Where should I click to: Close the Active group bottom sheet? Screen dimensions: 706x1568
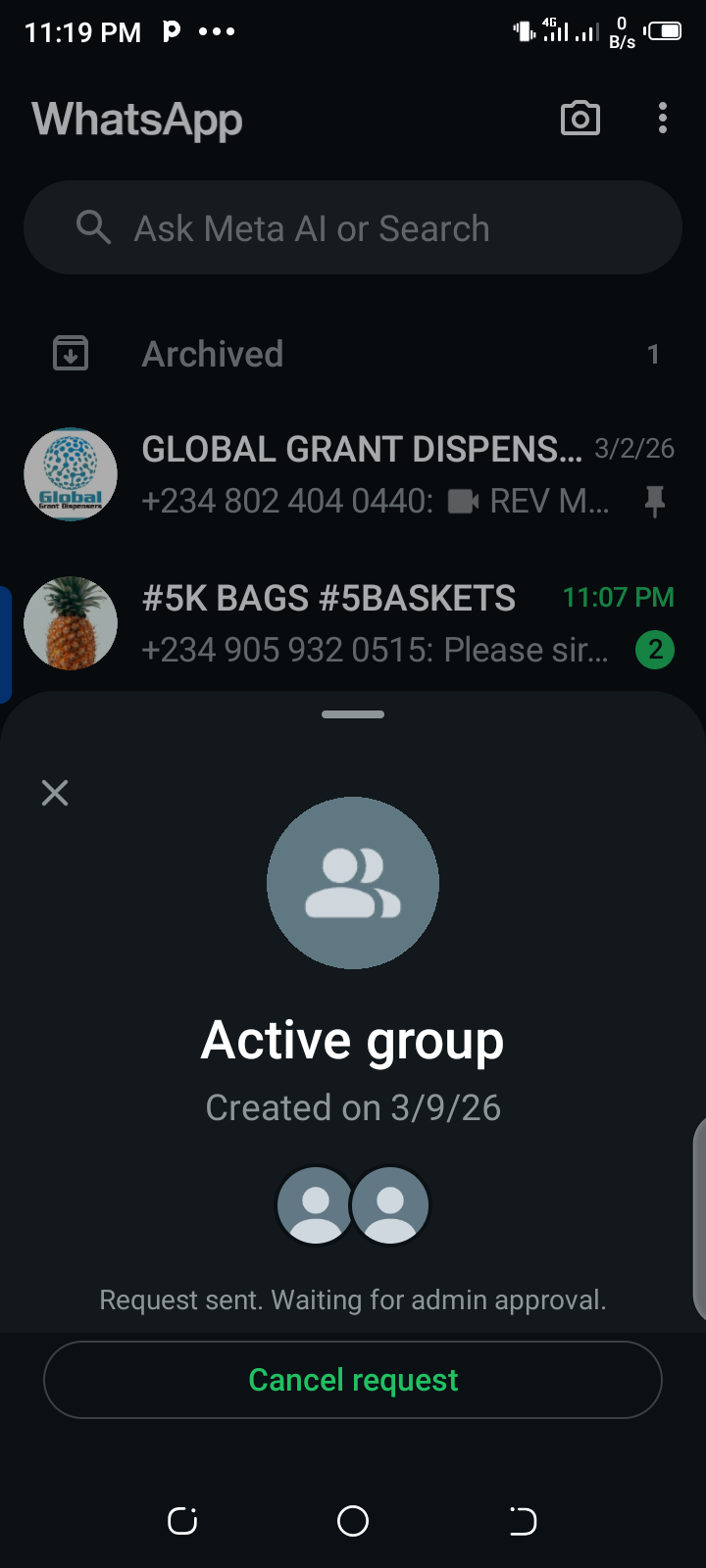click(x=55, y=793)
